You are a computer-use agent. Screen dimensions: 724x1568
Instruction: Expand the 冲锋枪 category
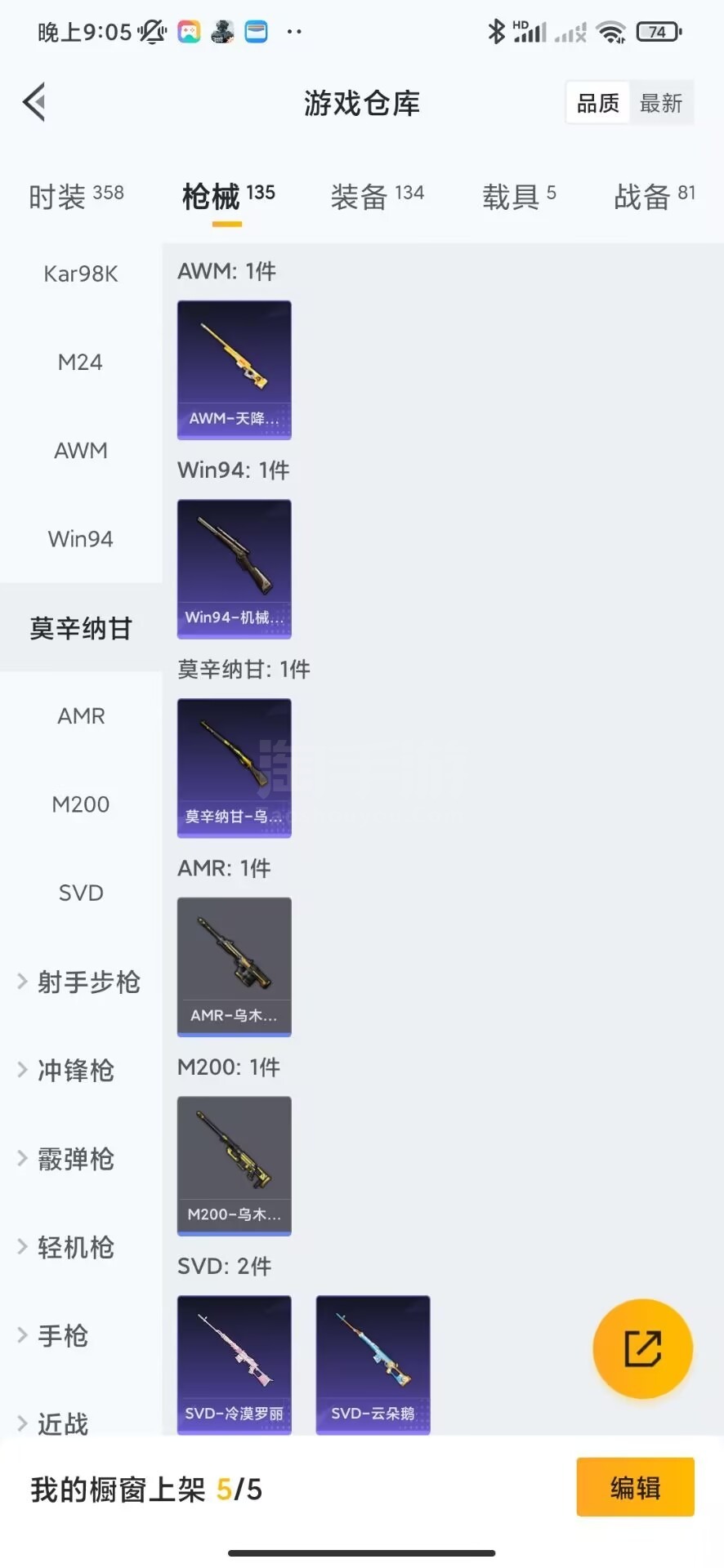tap(75, 1070)
